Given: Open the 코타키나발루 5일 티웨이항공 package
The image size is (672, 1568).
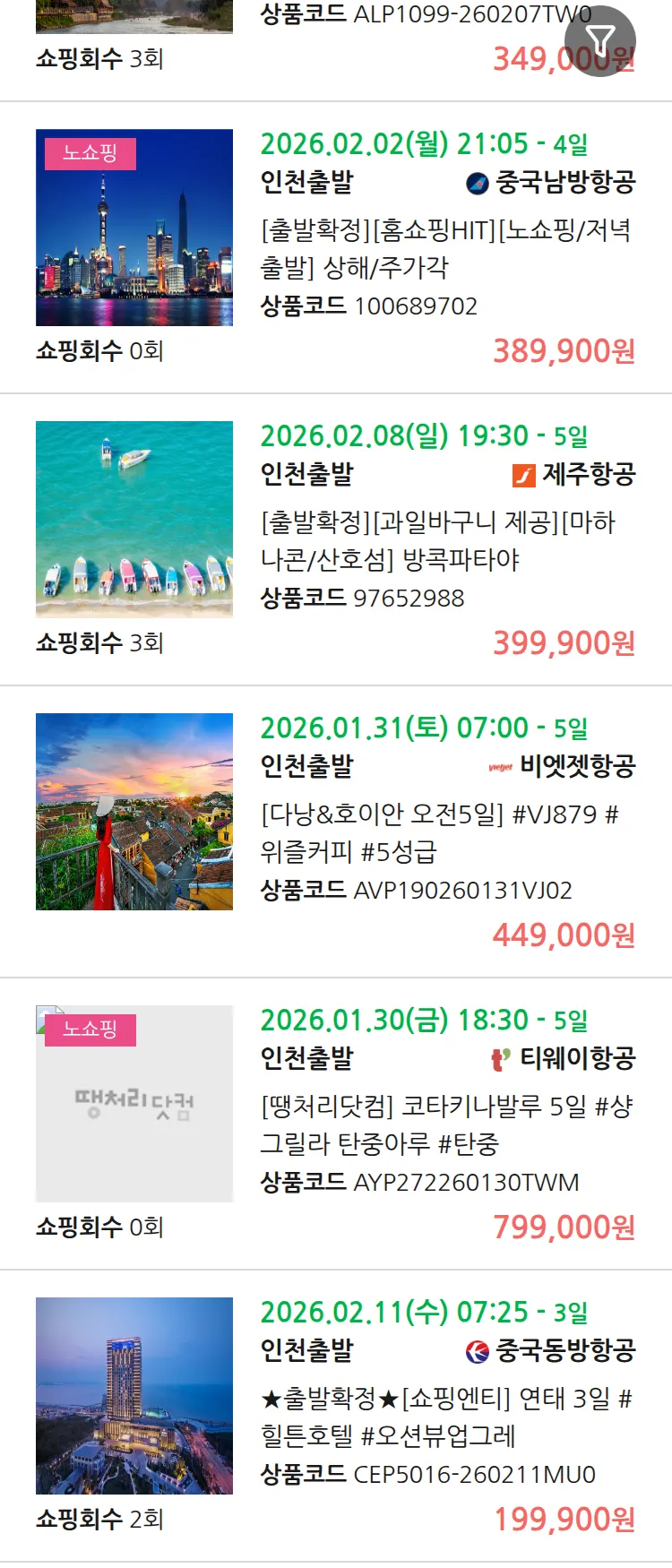Looking at the screenshot, I should coord(445,1125).
